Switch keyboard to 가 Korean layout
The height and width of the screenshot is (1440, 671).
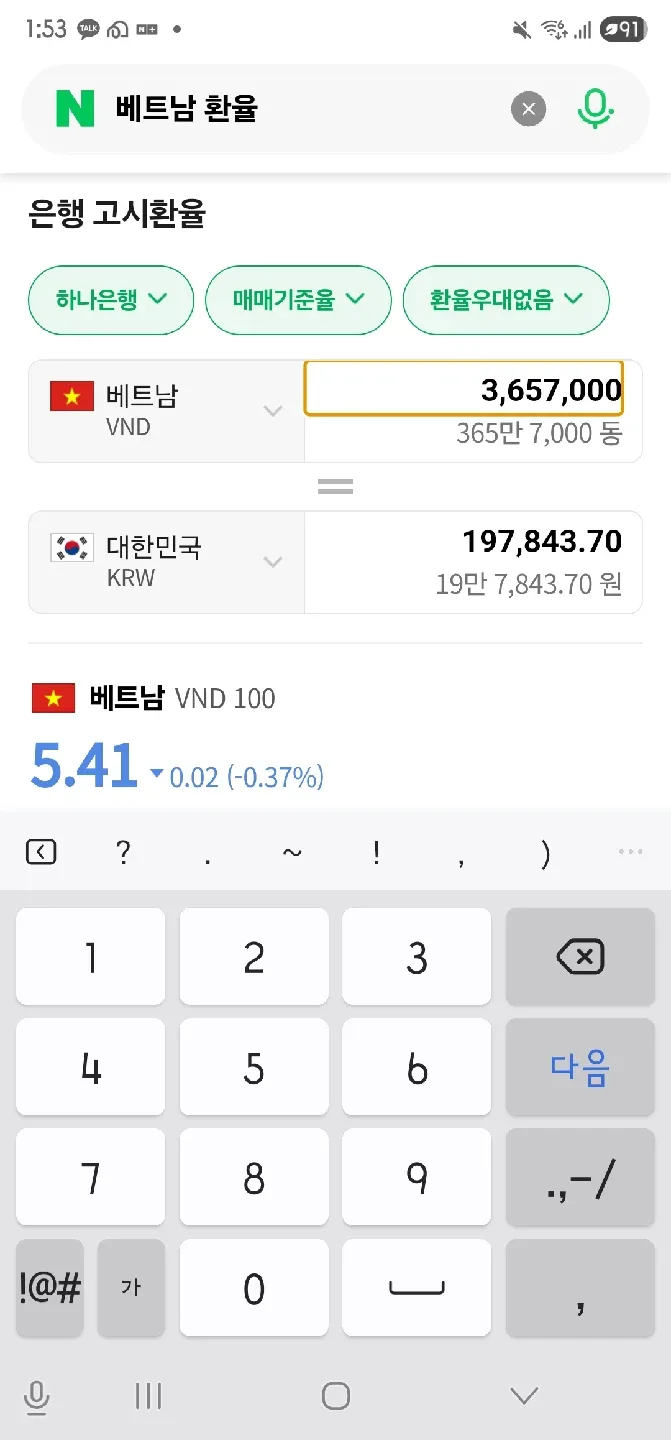click(131, 1288)
